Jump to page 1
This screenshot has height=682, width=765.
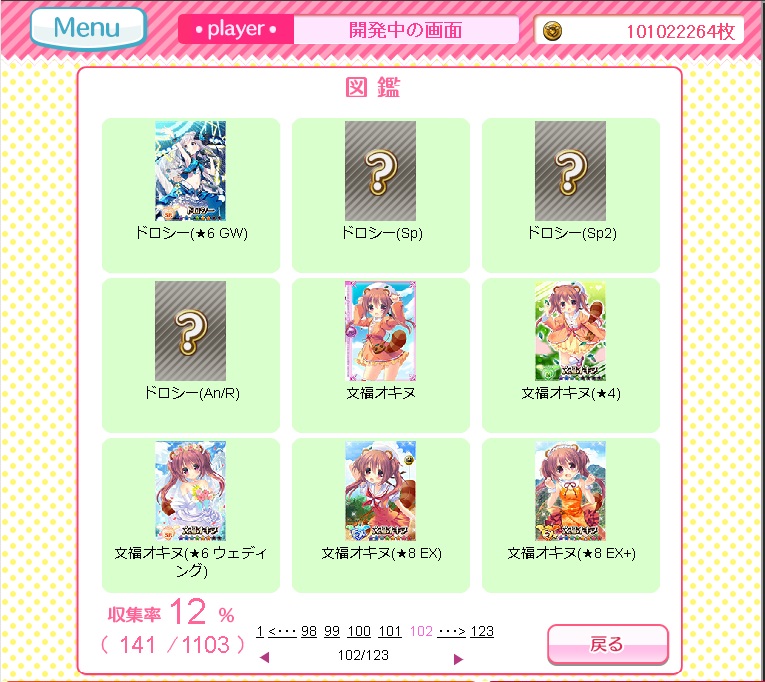pos(260,631)
